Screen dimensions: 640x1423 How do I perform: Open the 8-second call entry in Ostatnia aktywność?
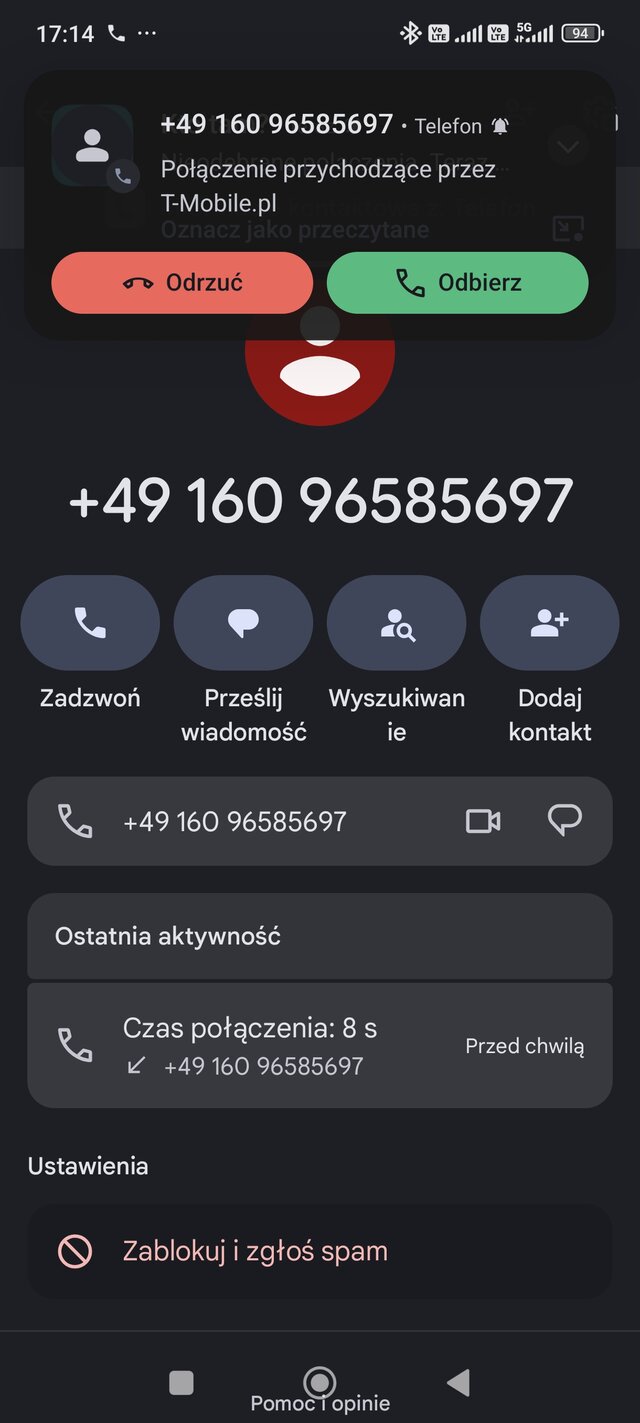319,1046
